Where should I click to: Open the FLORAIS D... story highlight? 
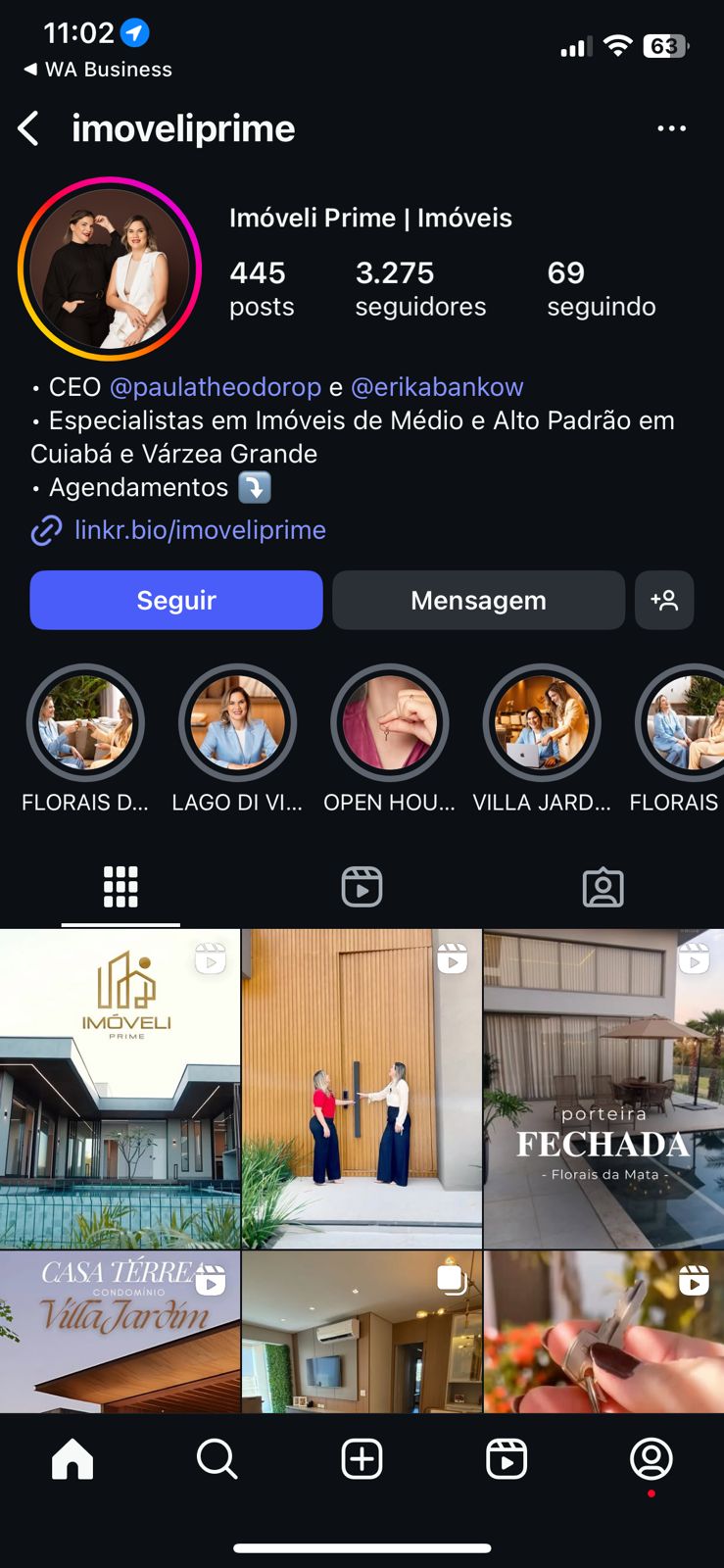(85, 722)
